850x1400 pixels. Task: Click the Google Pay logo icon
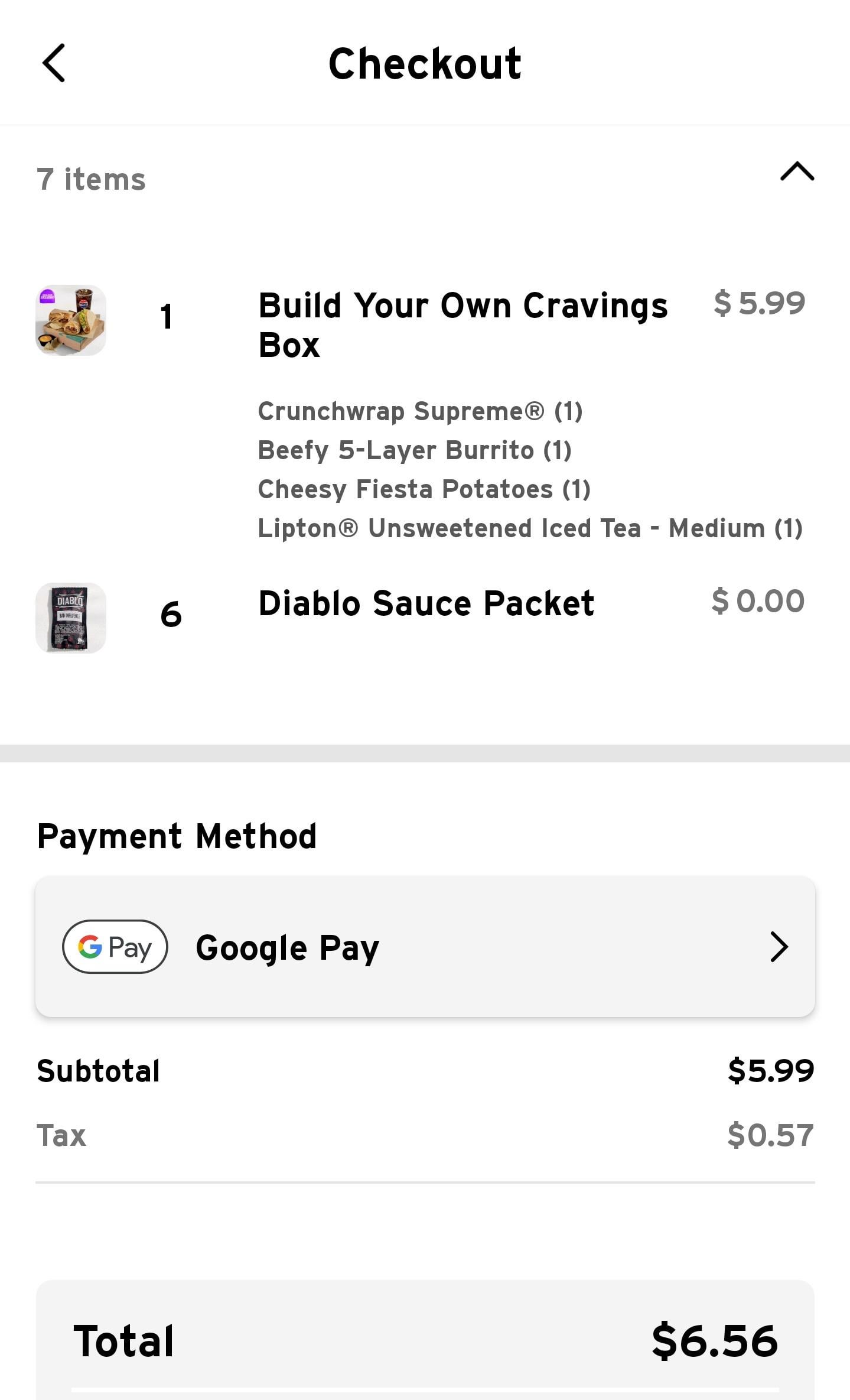115,946
